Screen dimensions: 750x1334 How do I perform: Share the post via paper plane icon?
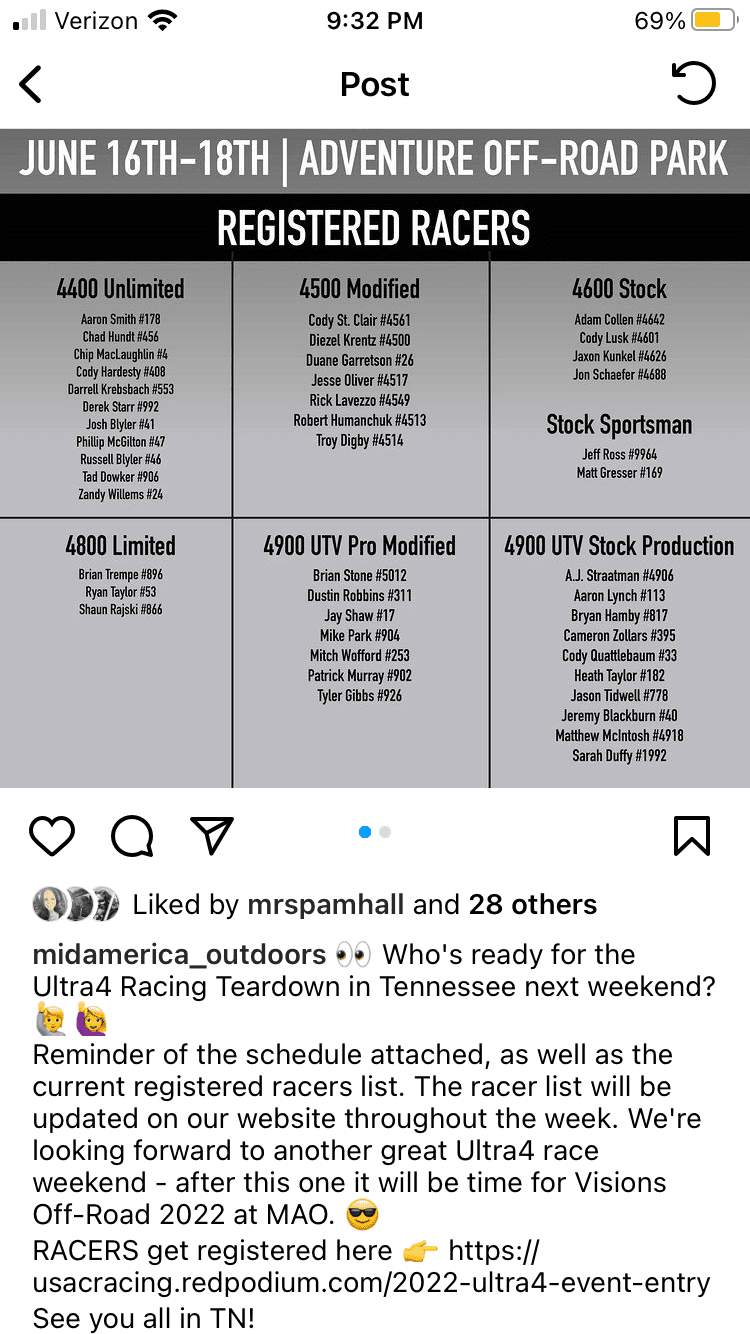[212, 835]
